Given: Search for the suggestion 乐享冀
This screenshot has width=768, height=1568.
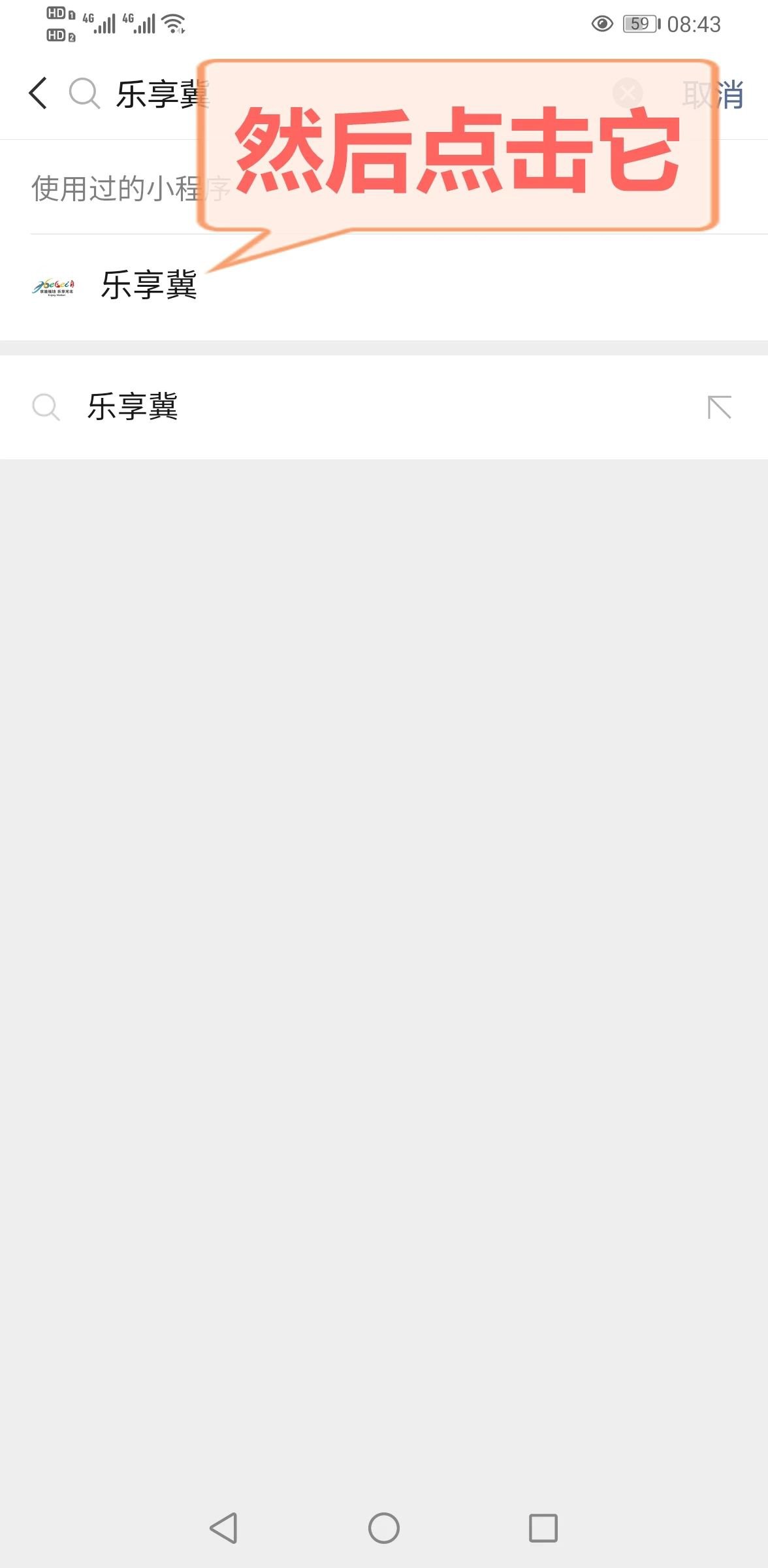Looking at the screenshot, I should pyautogui.click(x=133, y=406).
